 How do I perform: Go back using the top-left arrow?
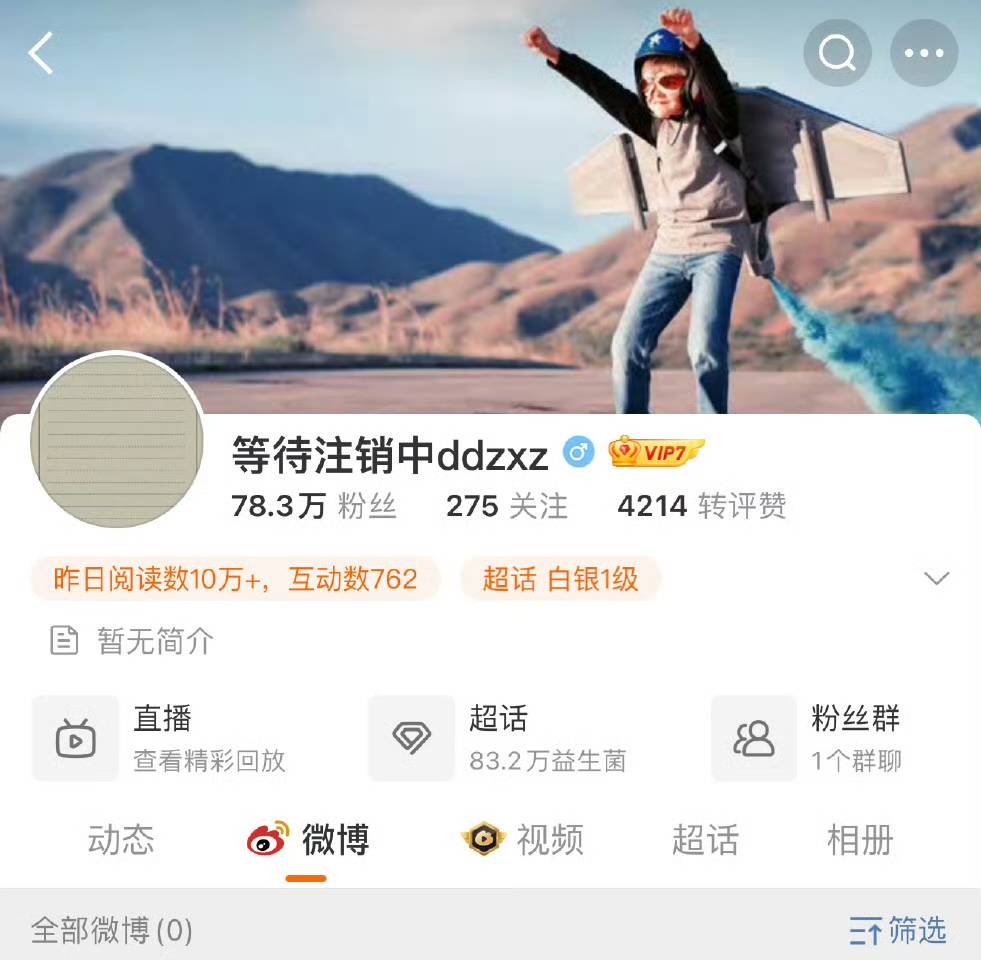41,53
